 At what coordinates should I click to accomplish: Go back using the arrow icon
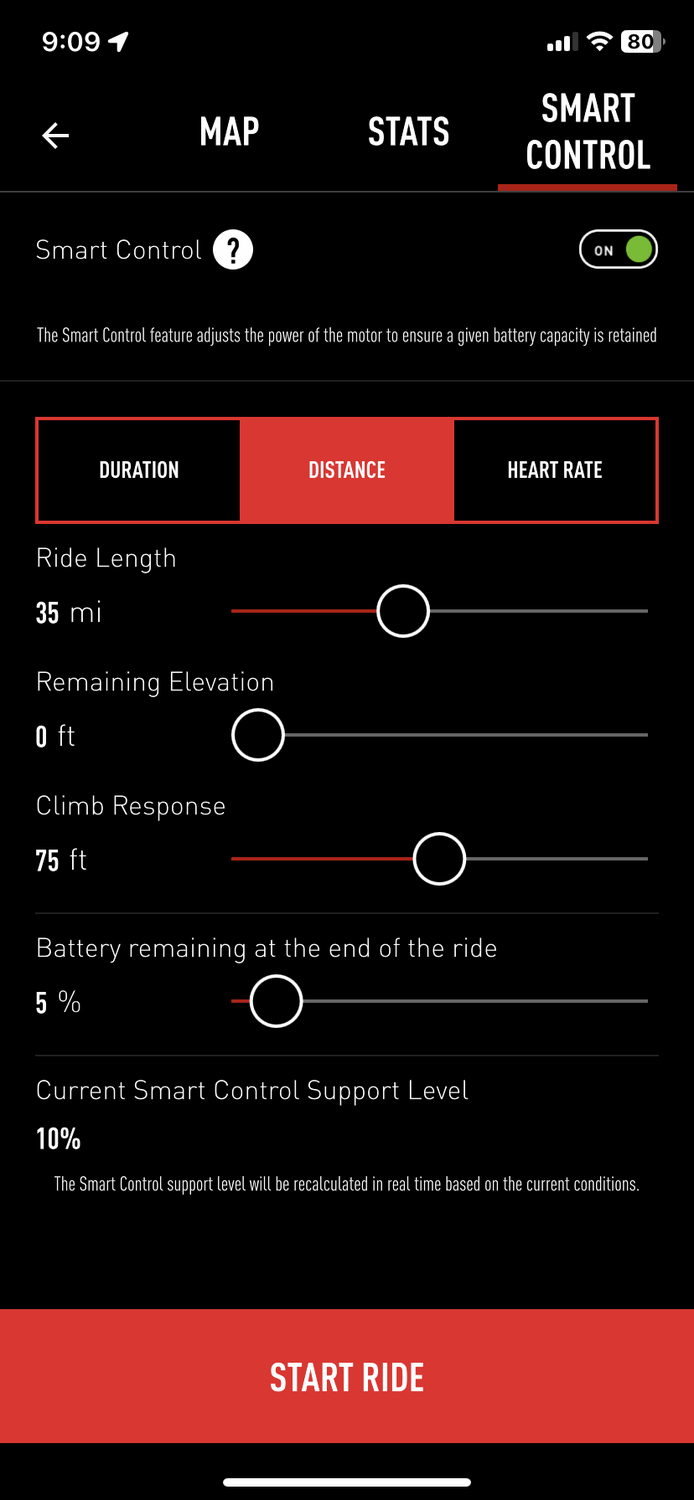click(x=55, y=135)
